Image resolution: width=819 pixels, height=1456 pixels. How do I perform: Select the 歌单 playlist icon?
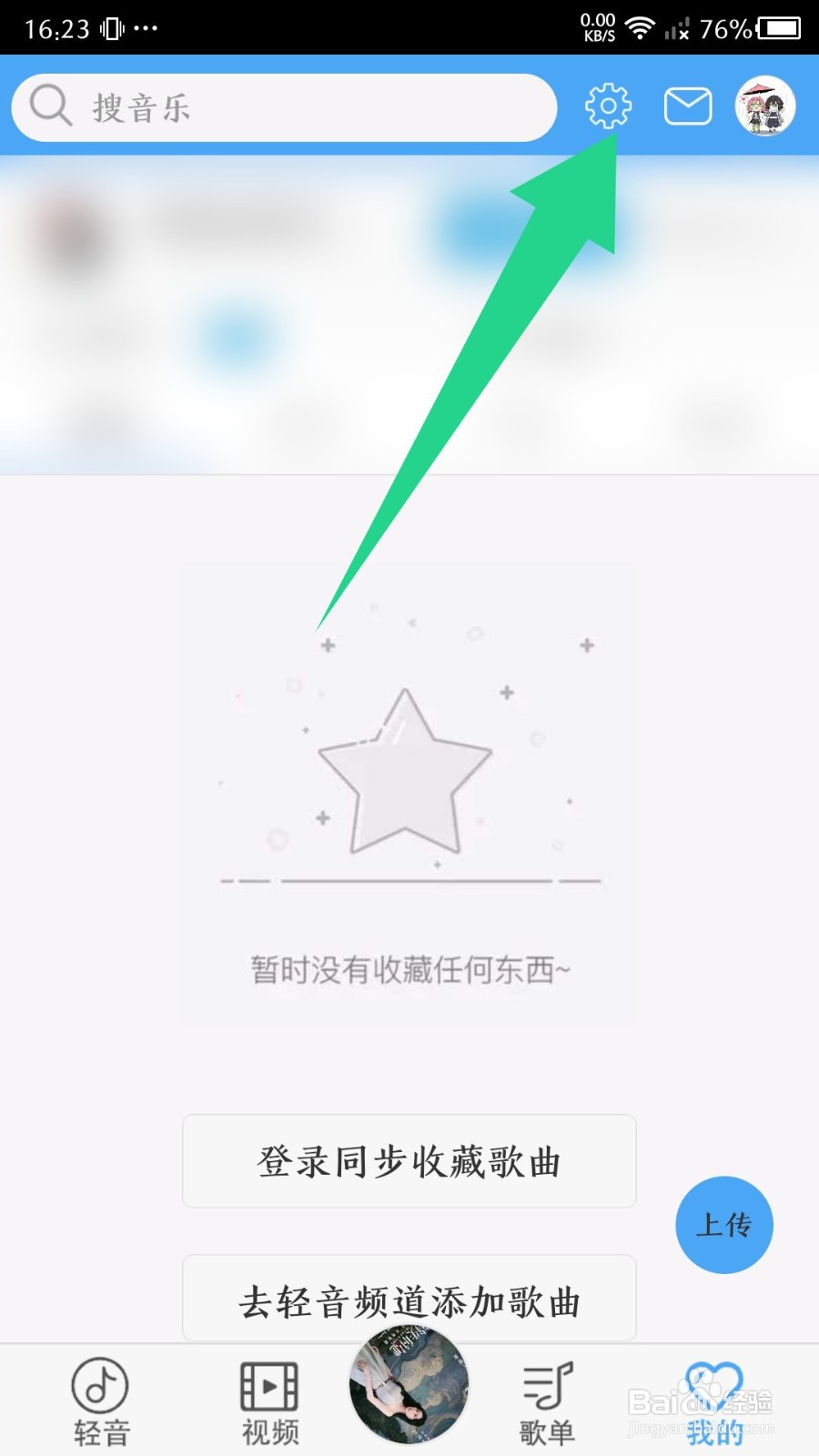pos(547,1385)
